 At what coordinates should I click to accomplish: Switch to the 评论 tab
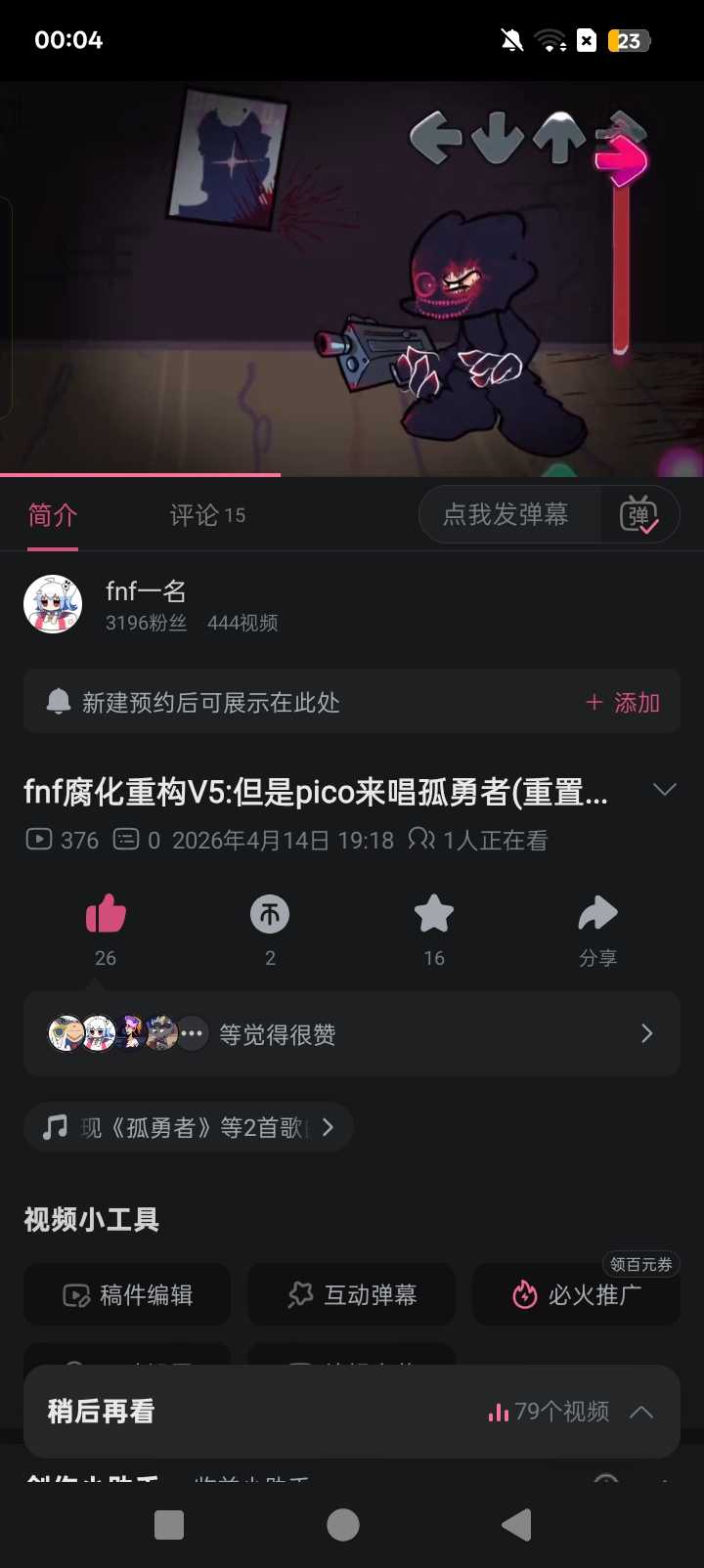(x=206, y=515)
